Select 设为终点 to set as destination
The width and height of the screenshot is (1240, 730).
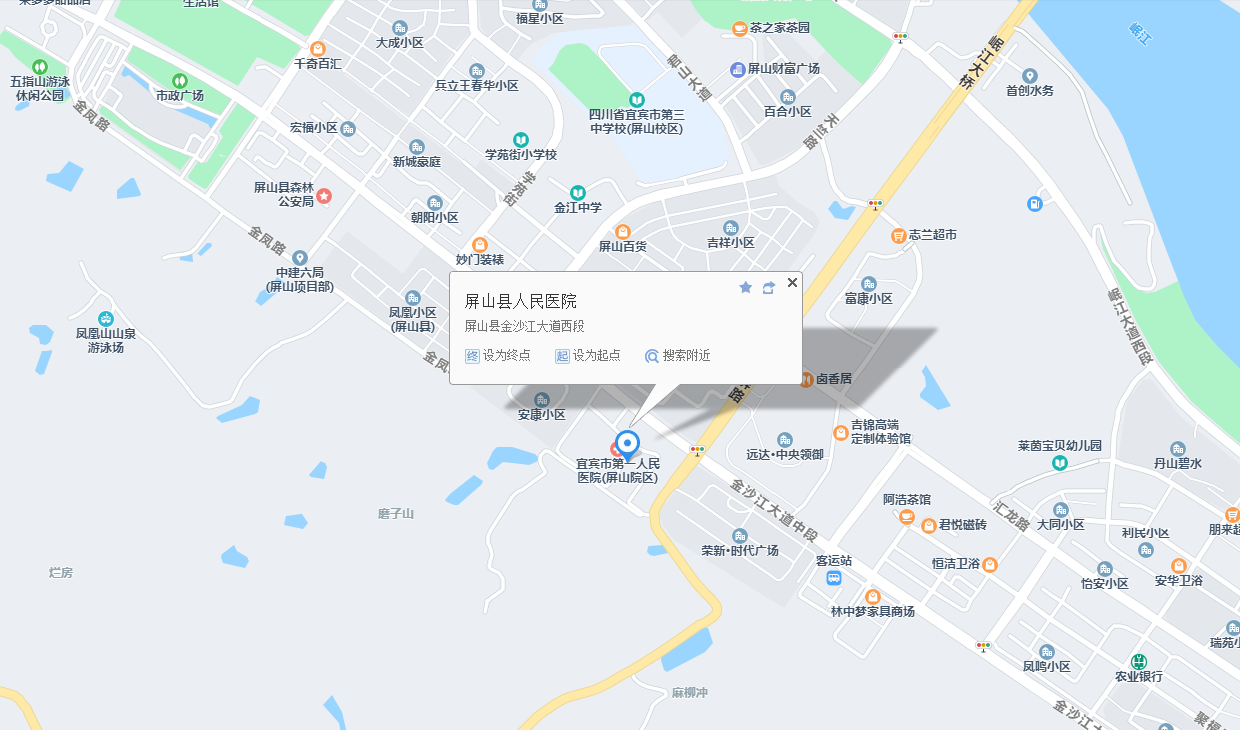tap(498, 356)
